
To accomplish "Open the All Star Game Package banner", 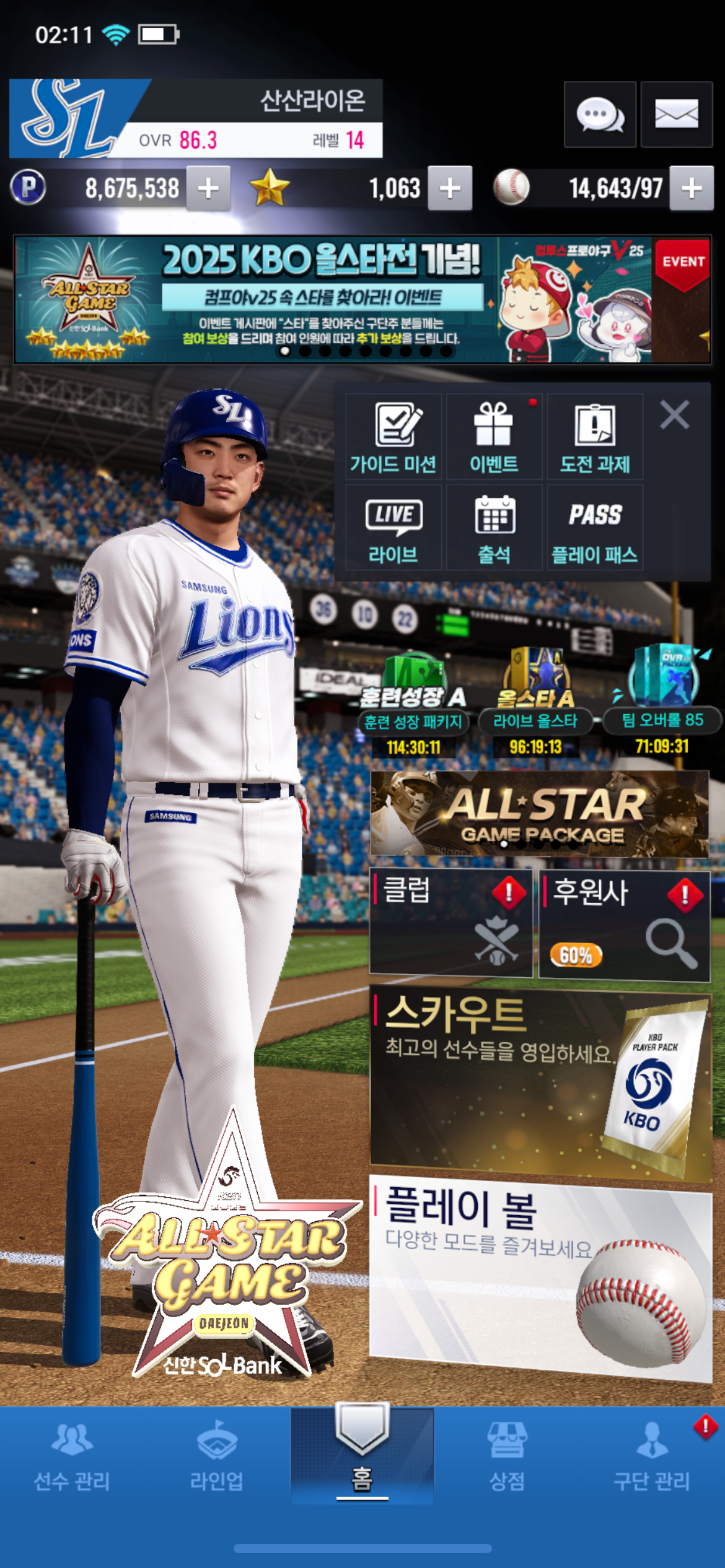I will point(539,814).
